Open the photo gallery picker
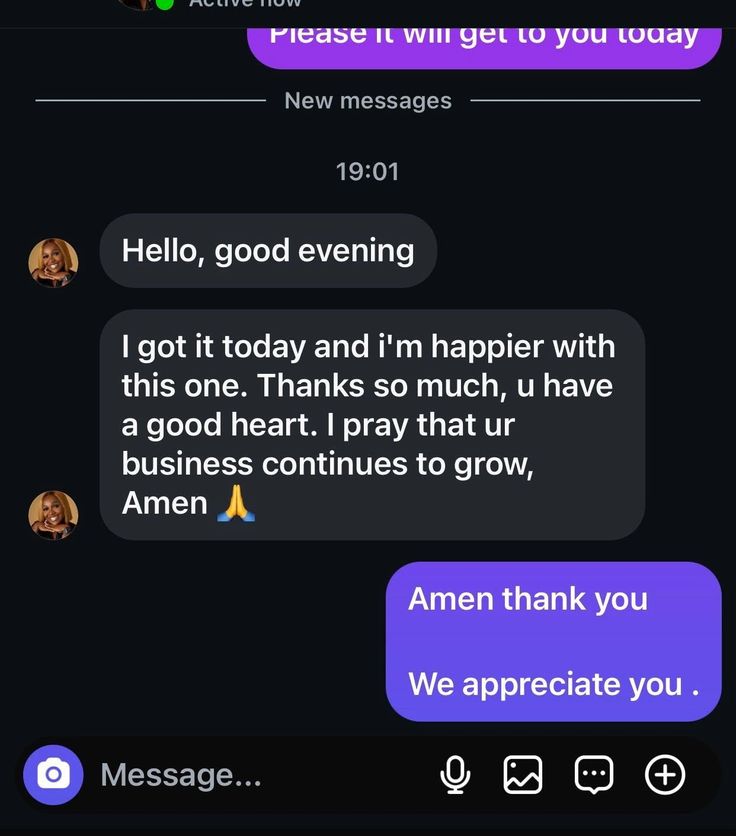The image size is (736, 836). (523, 774)
